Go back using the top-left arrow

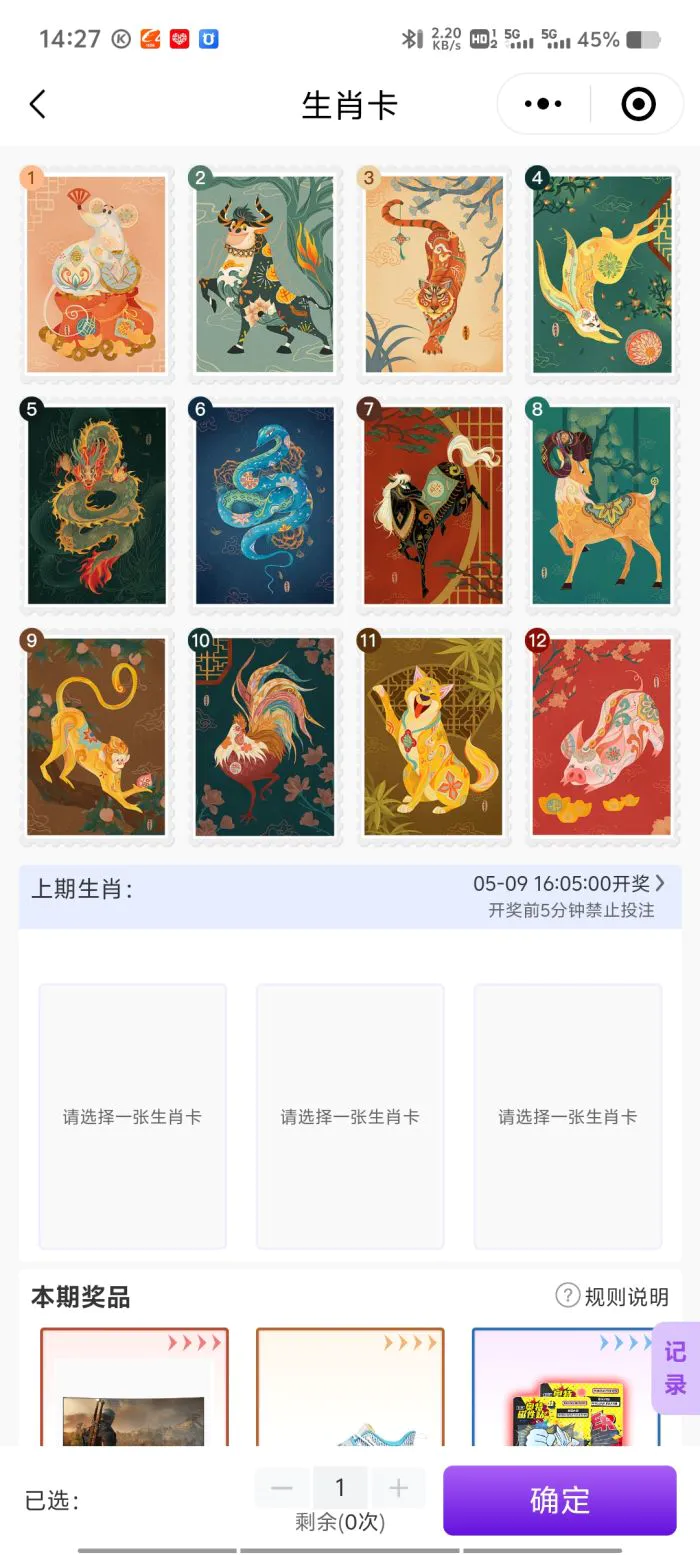(38, 104)
